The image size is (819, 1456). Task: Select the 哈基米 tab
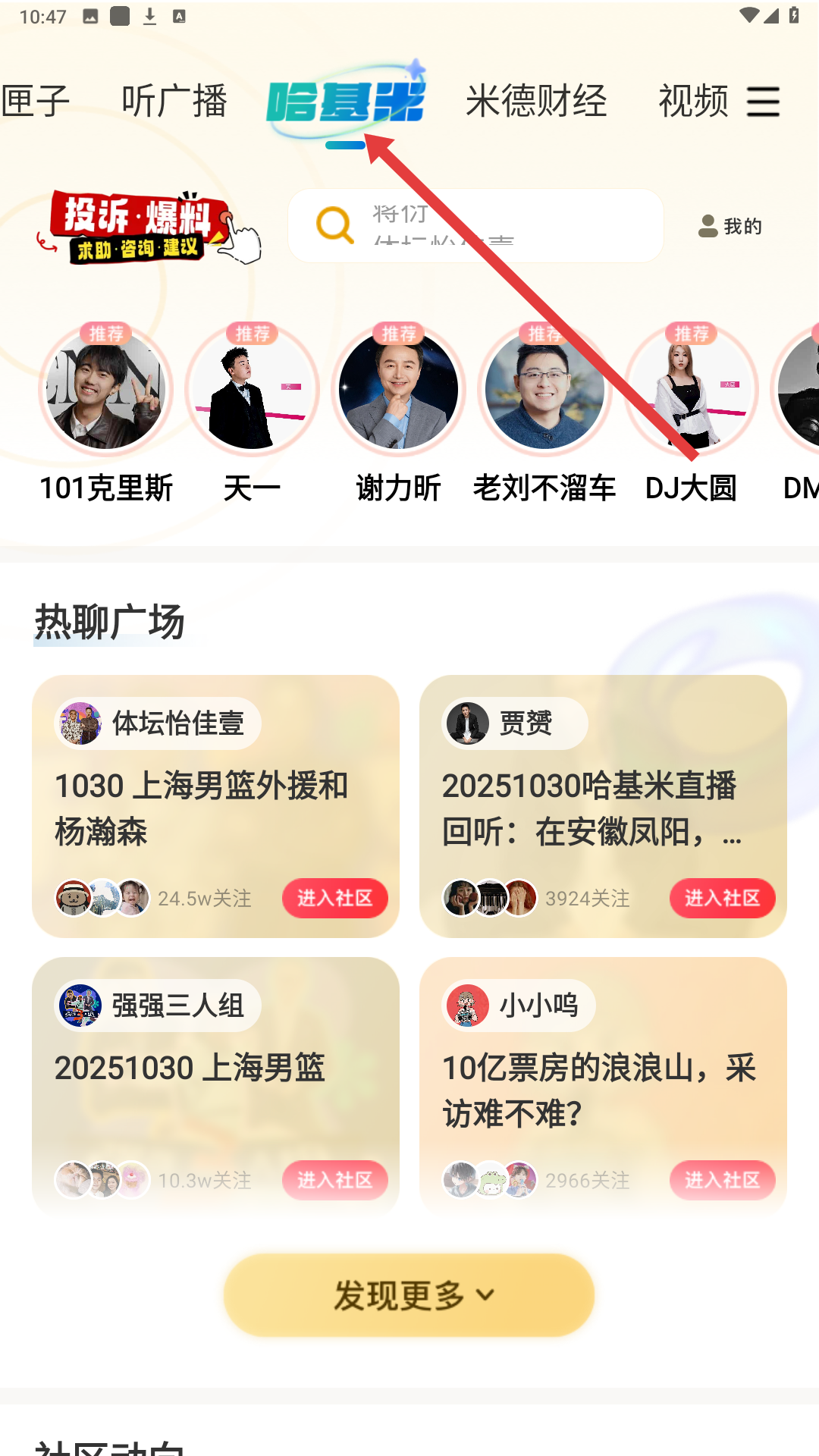coord(346,102)
